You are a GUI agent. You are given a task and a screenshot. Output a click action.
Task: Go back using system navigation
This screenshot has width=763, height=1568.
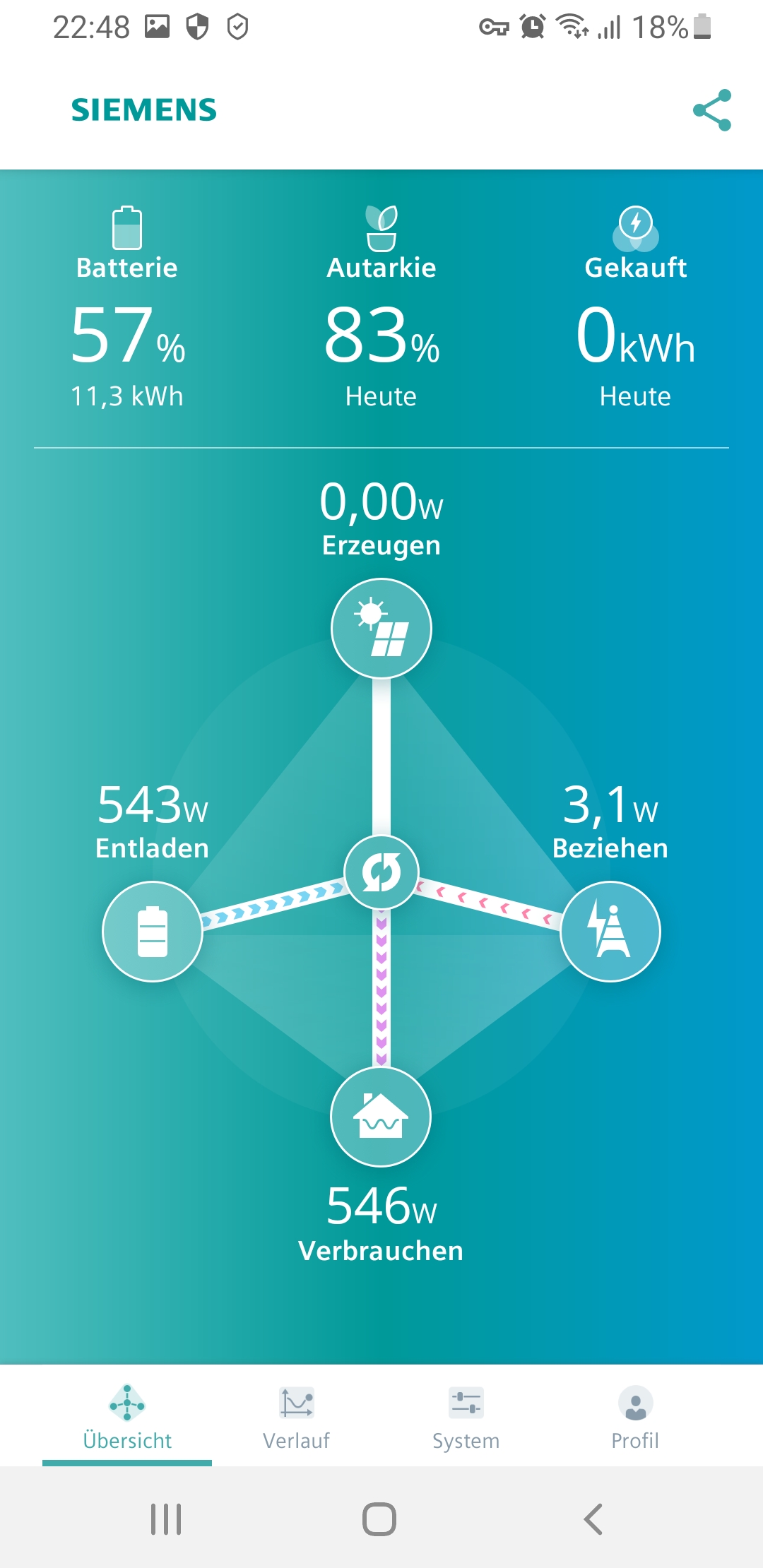pyautogui.click(x=593, y=1519)
